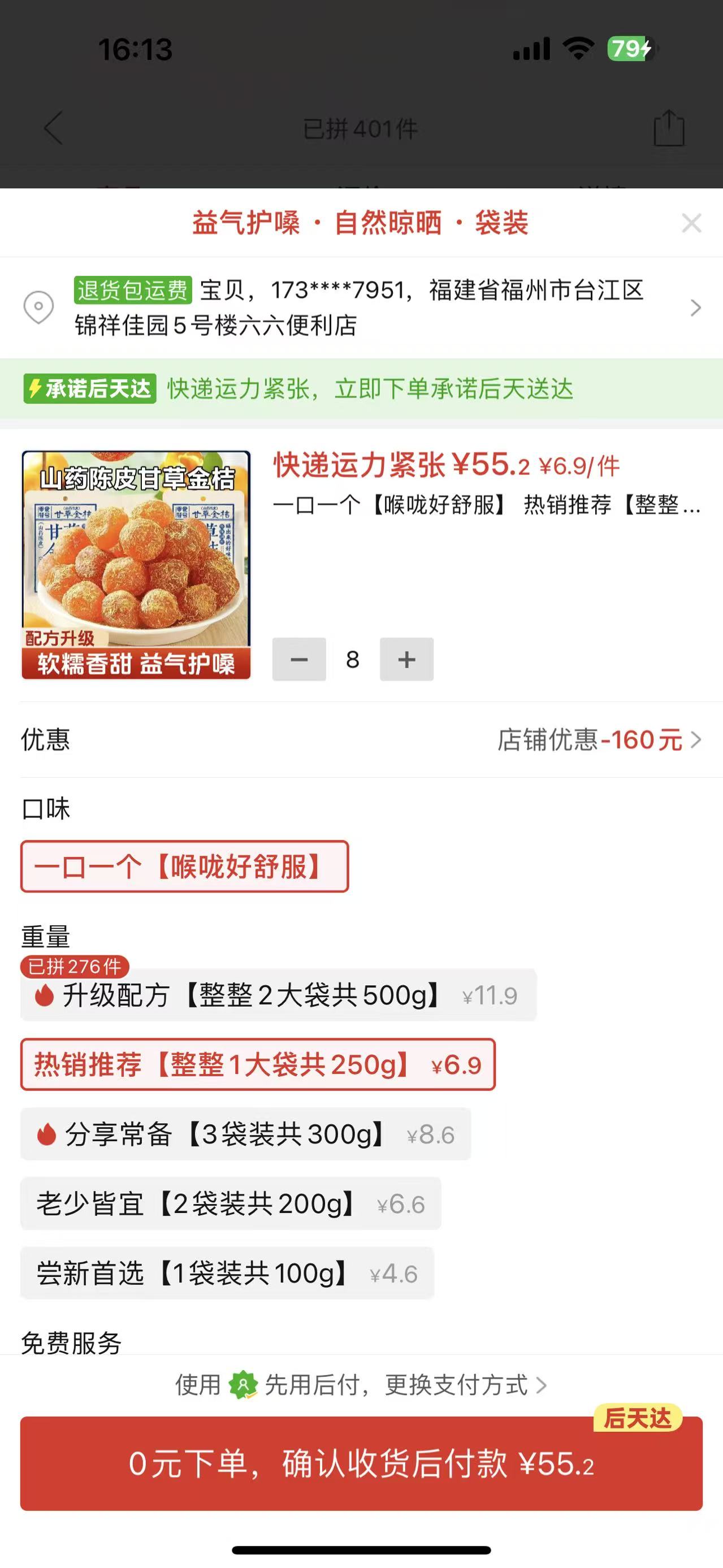Decrease quantity with the minus button
The width and height of the screenshot is (723, 1568).
tap(299, 659)
